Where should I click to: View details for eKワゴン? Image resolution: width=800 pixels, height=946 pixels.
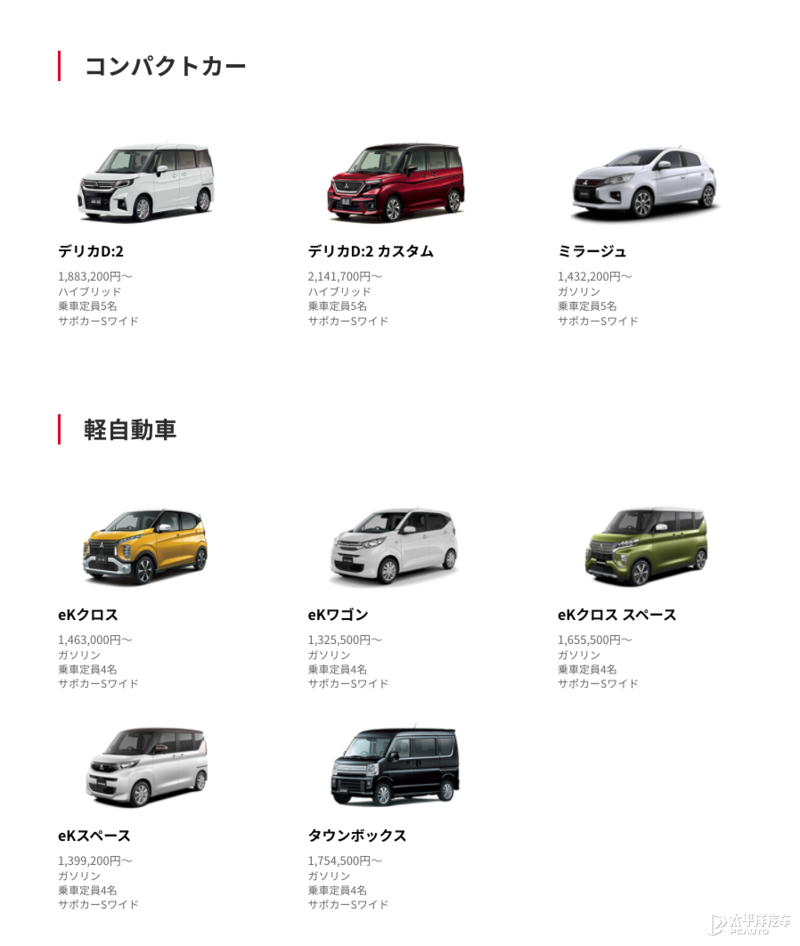point(395,547)
